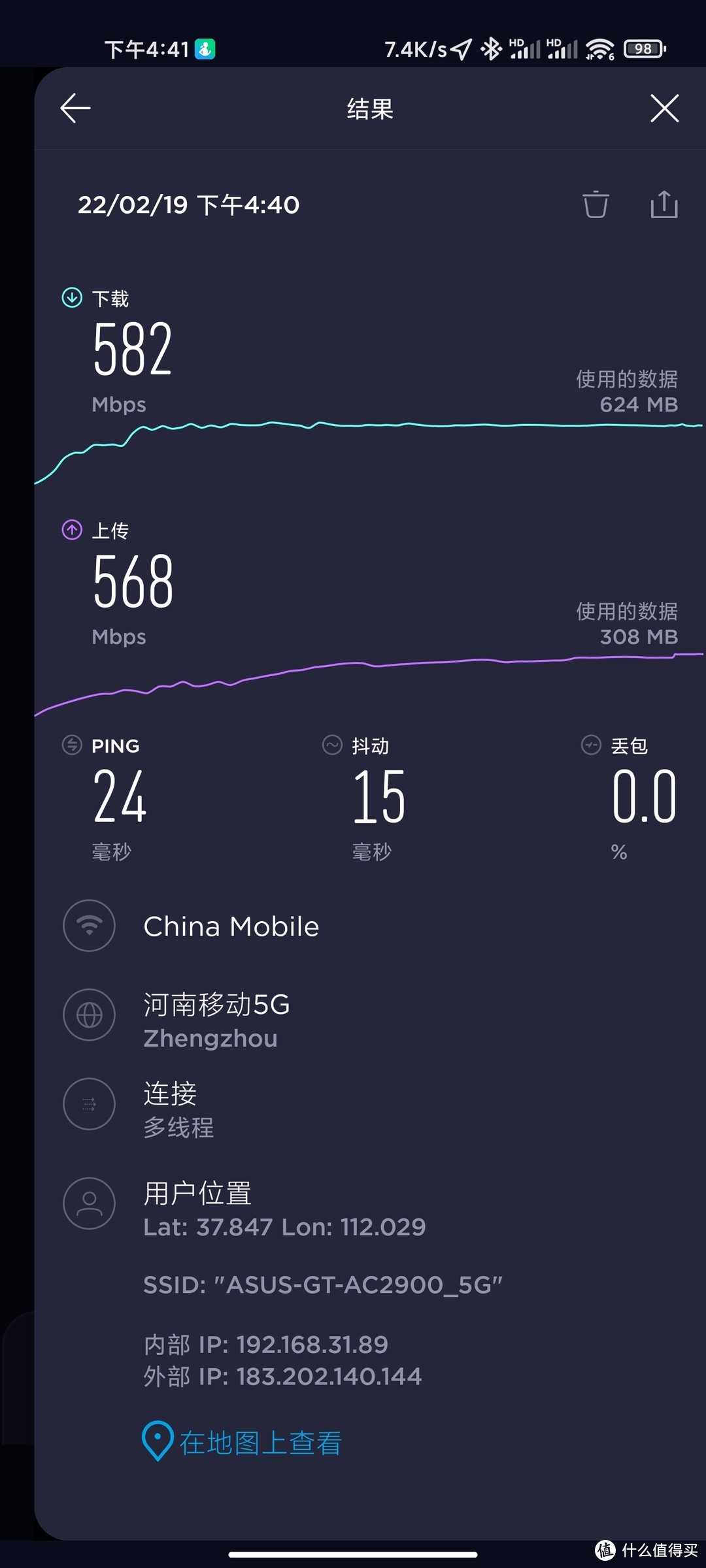Tap the Zhengzhou server label

click(210, 1039)
